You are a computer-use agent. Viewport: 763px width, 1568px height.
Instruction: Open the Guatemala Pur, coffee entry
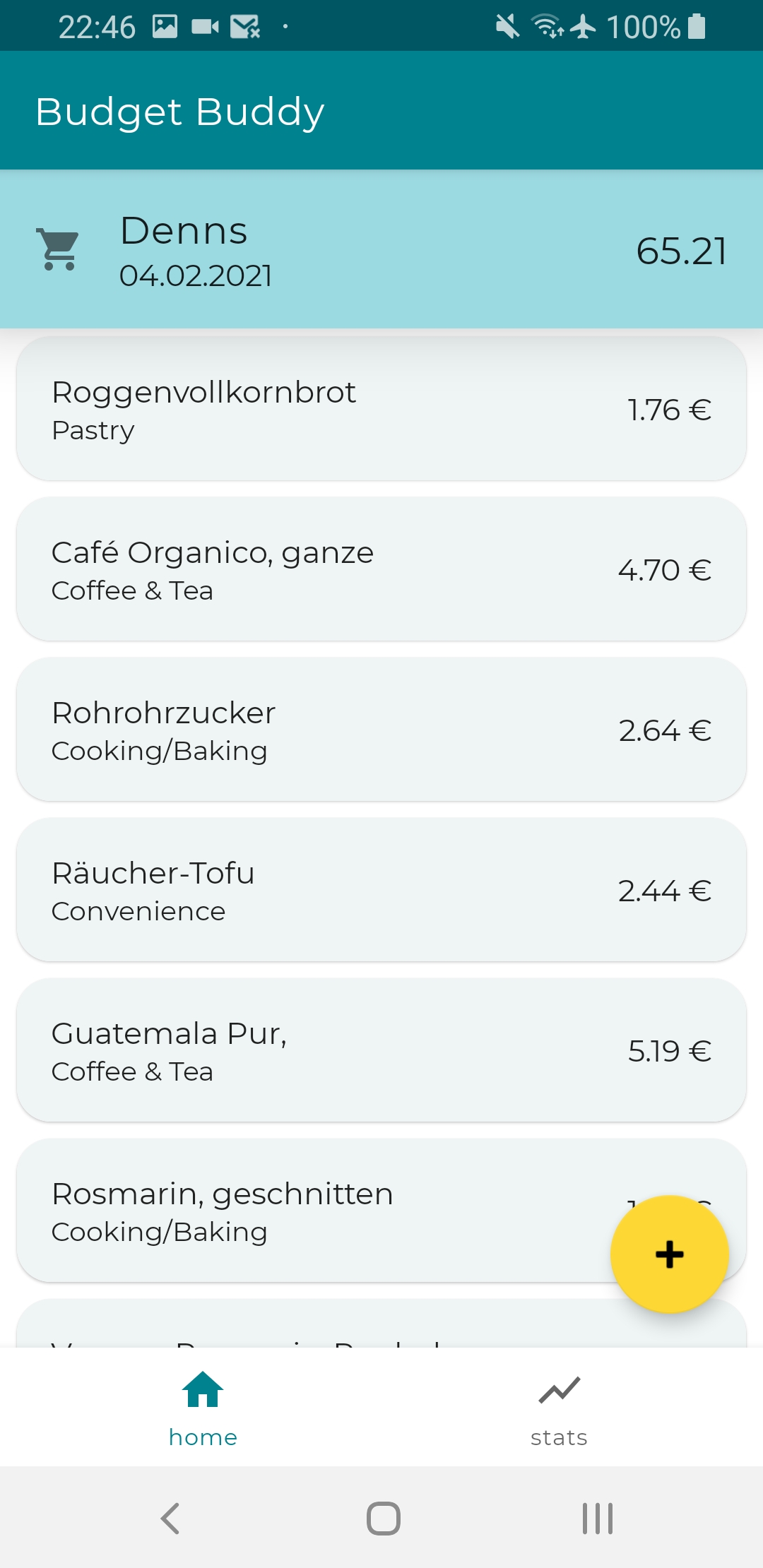point(381,1051)
